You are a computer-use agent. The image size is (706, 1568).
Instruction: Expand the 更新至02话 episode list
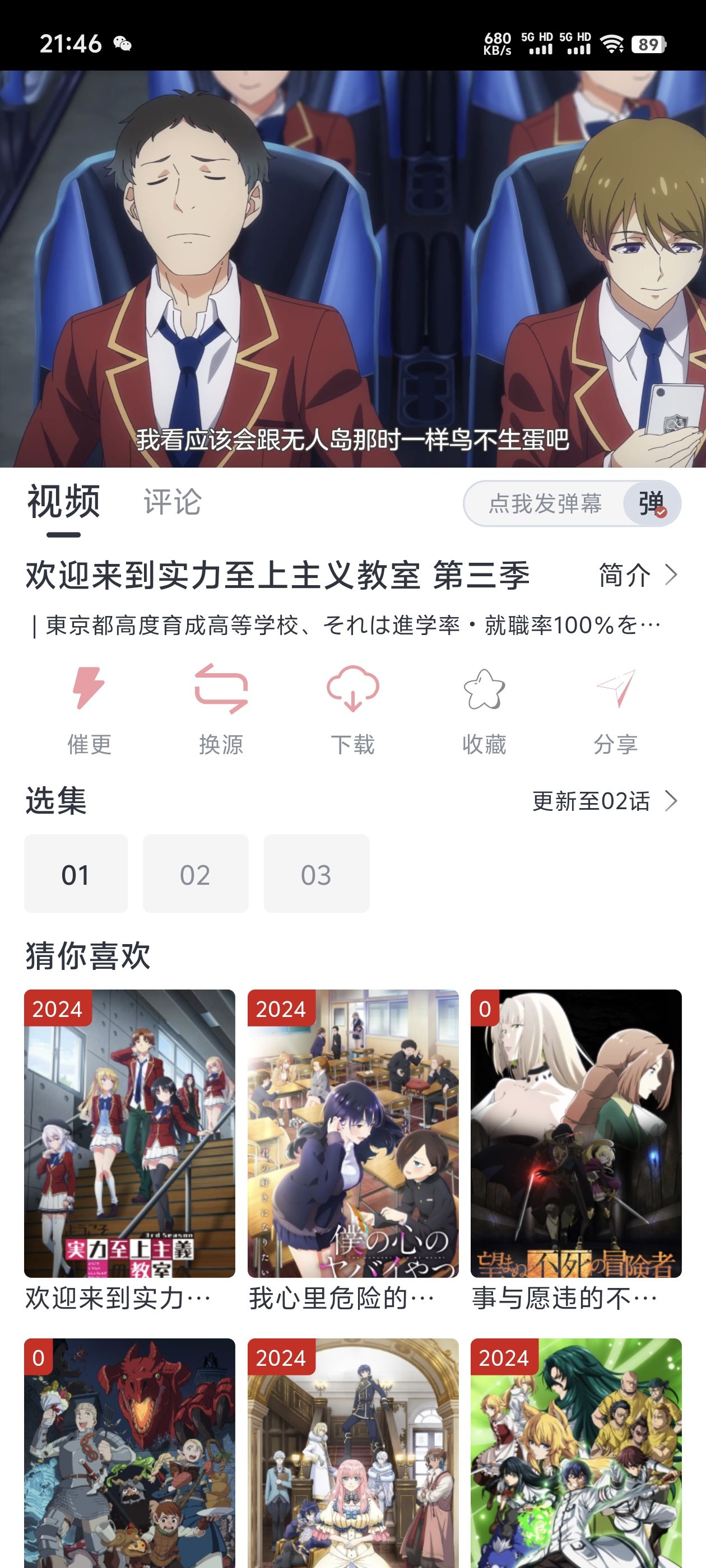[605, 801]
